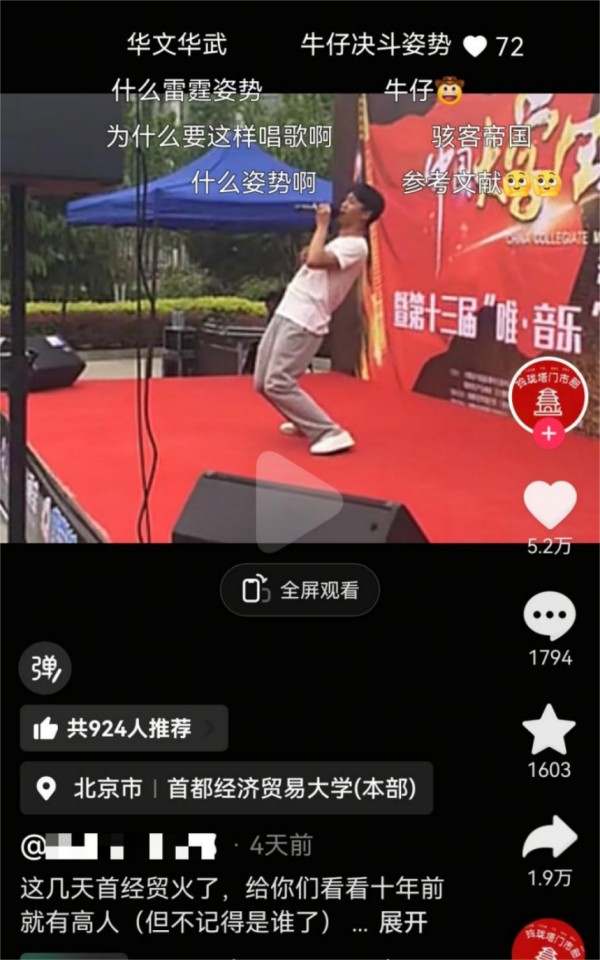Image resolution: width=600 pixels, height=960 pixels.
Task: Favorite the video with the star icon
Action: (550, 731)
